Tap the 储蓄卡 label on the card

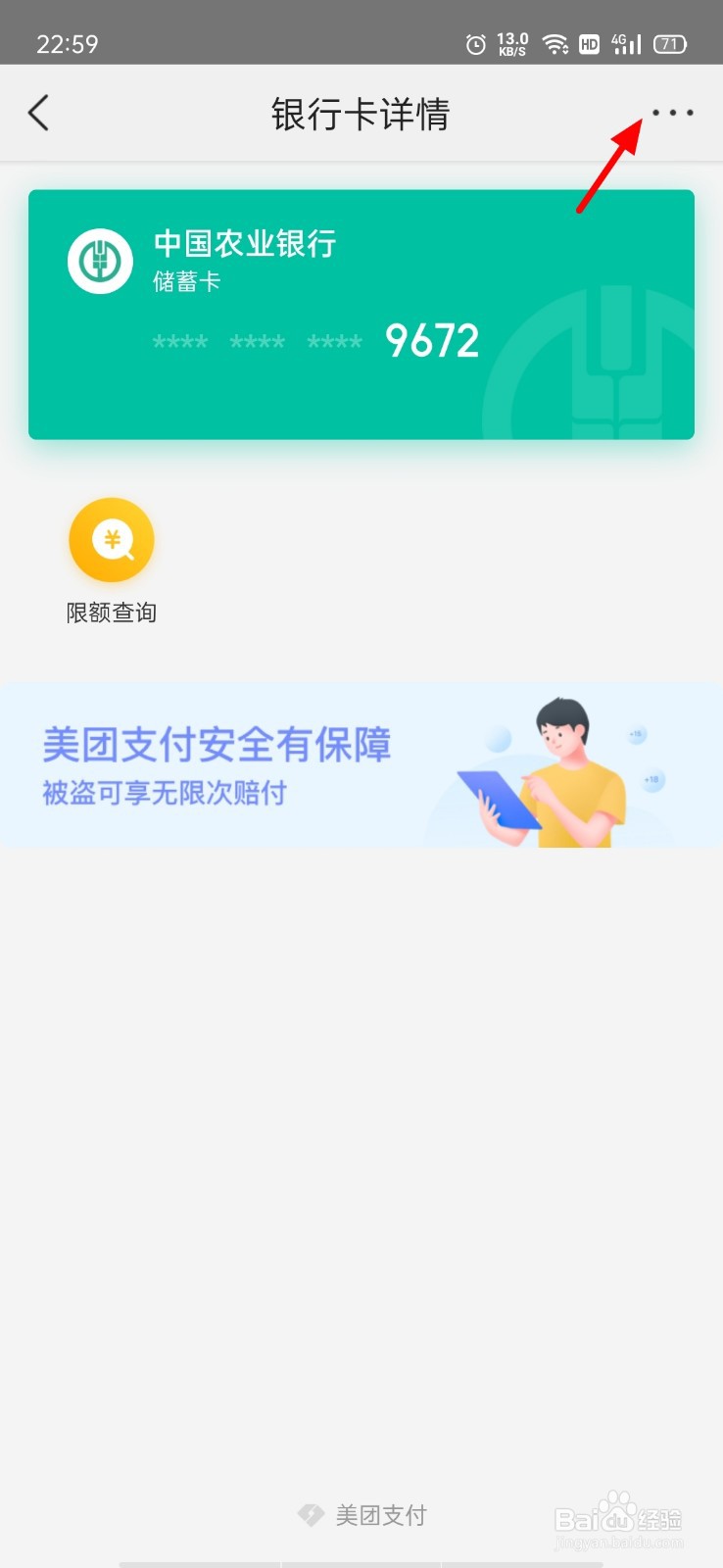[x=186, y=282]
